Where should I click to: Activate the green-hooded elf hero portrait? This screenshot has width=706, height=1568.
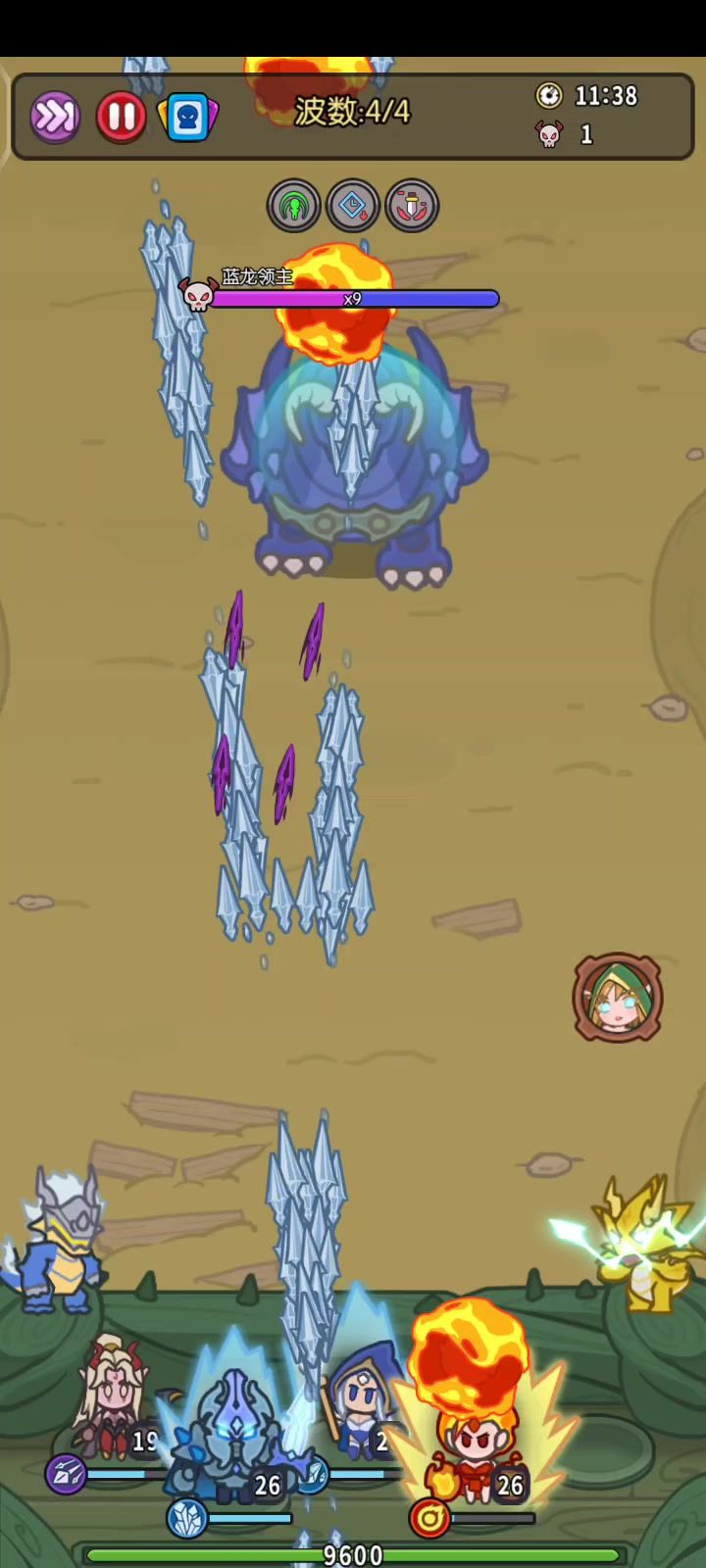click(618, 998)
